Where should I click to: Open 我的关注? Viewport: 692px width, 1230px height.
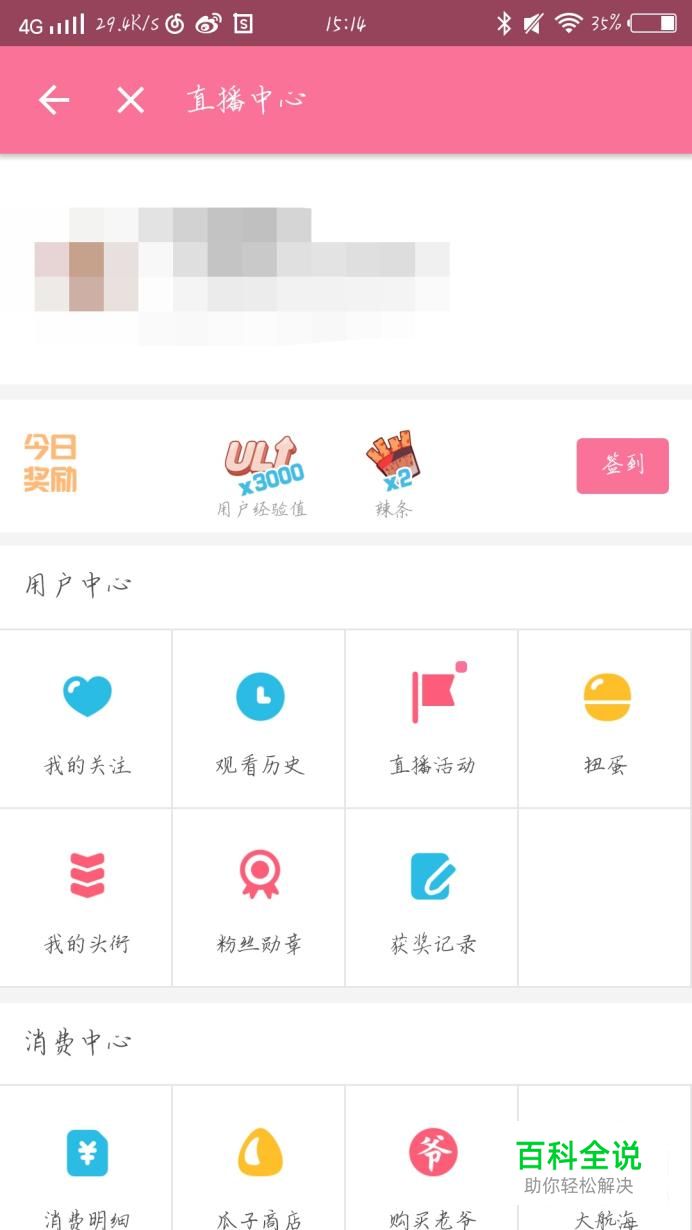tap(86, 719)
